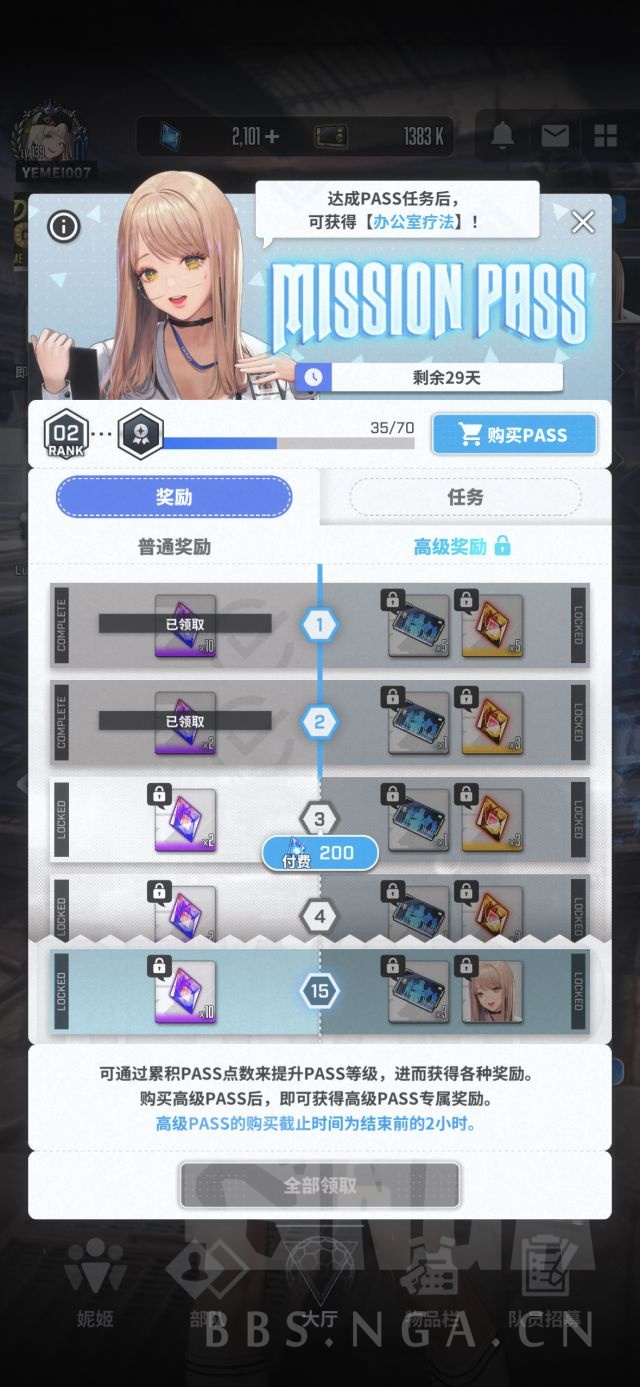Close the Mission Pass dialog
The width and height of the screenshot is (640, 1387).
click(582, 222)
